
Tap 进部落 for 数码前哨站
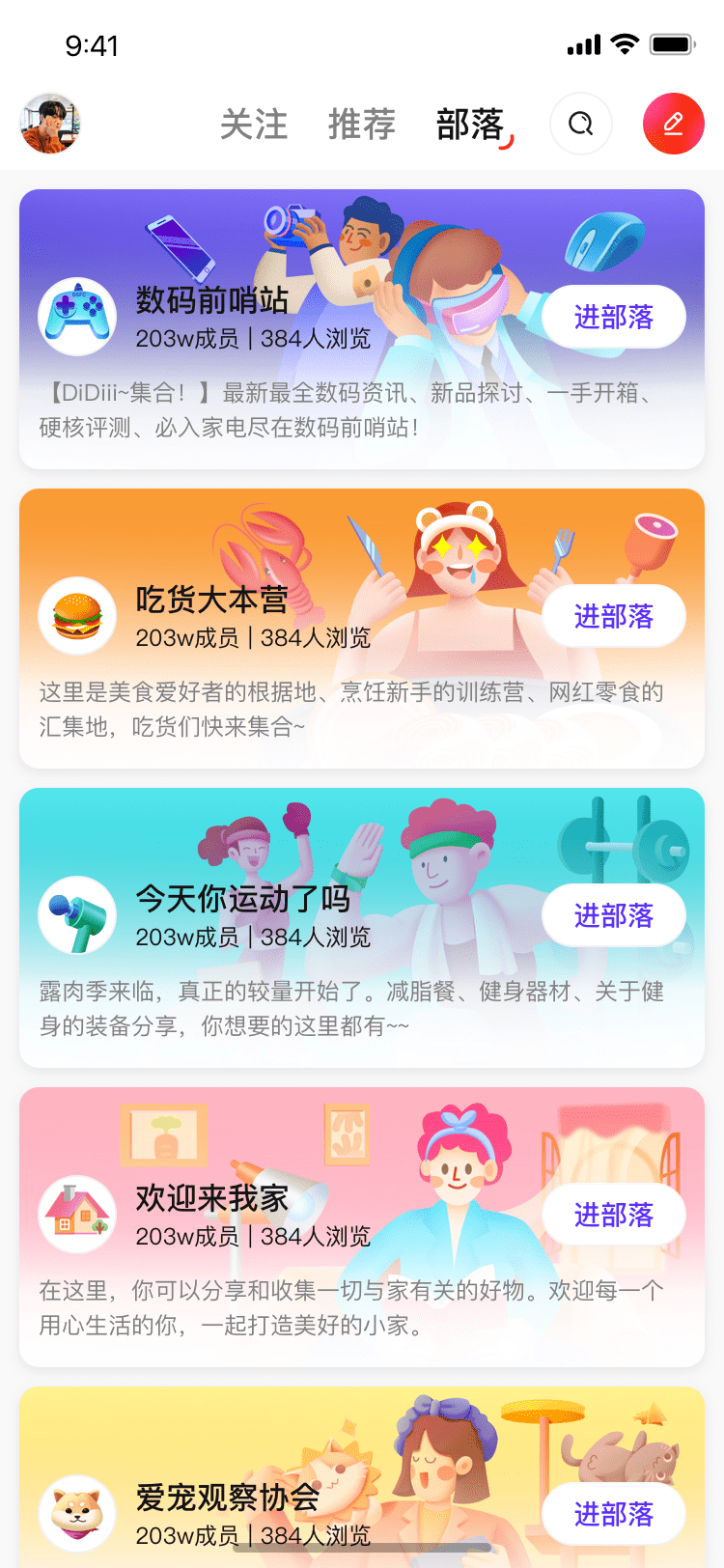(x=613, y=317)
